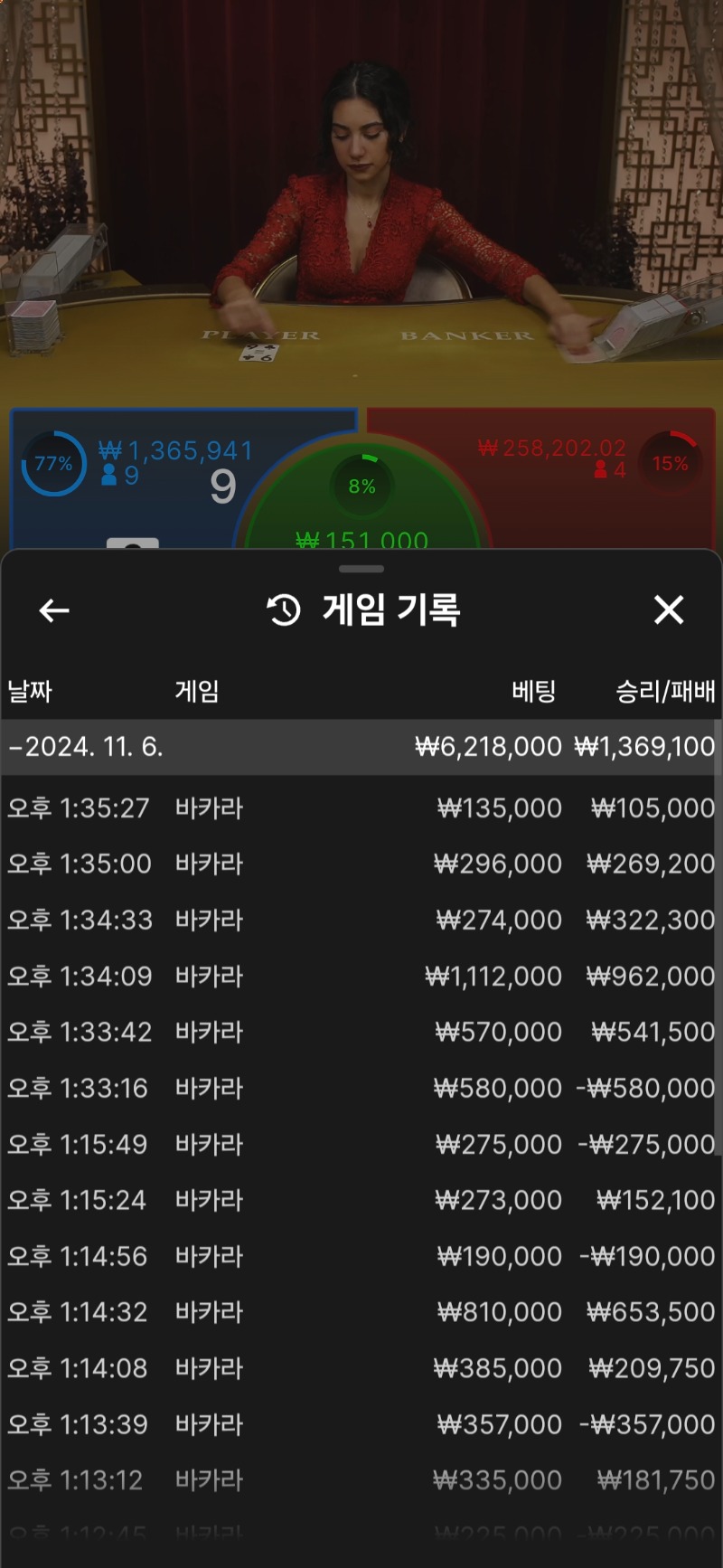The height and width of the screenshot is (1568, 723).
Task: Close the 게임 기록 panel
Action: (x=669, y=610)
